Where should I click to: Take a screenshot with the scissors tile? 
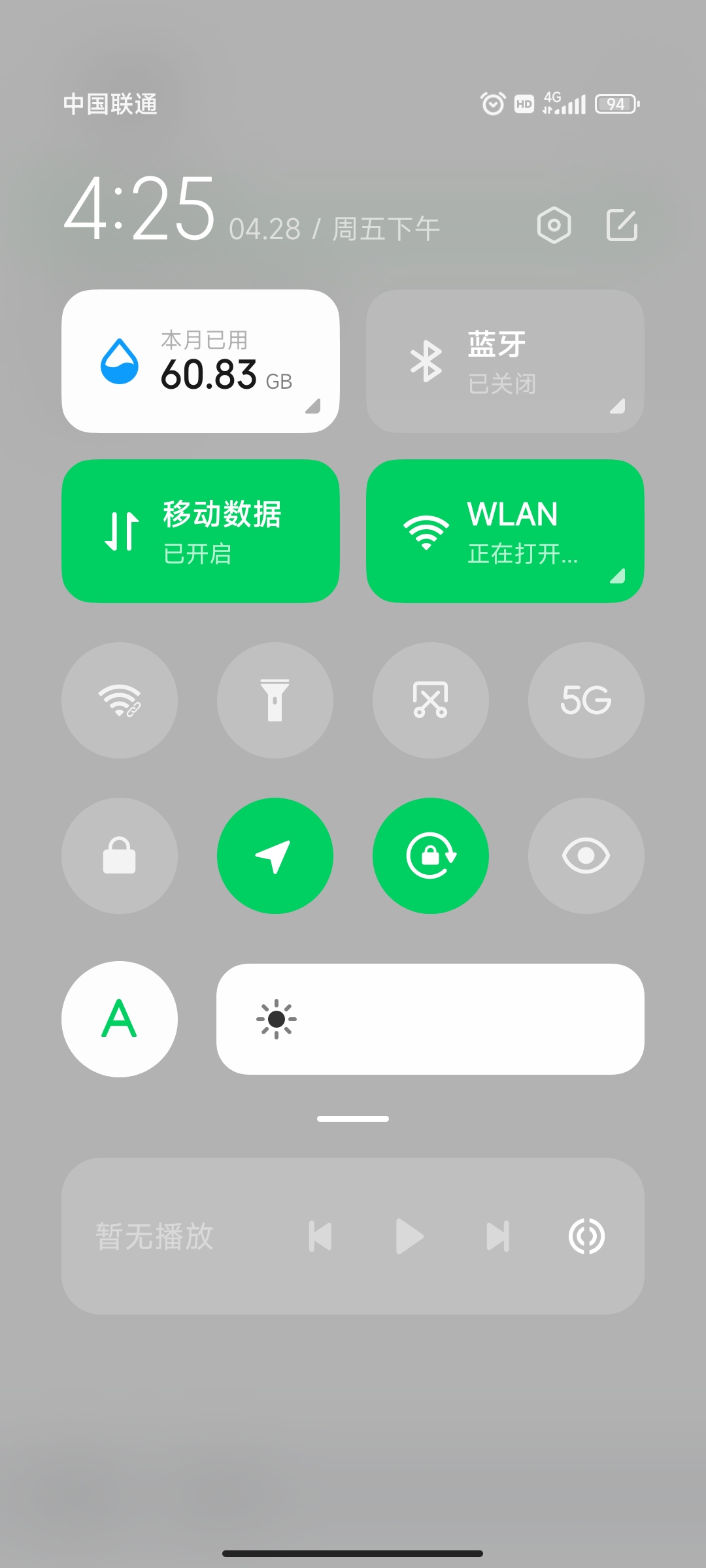[431, 700]
